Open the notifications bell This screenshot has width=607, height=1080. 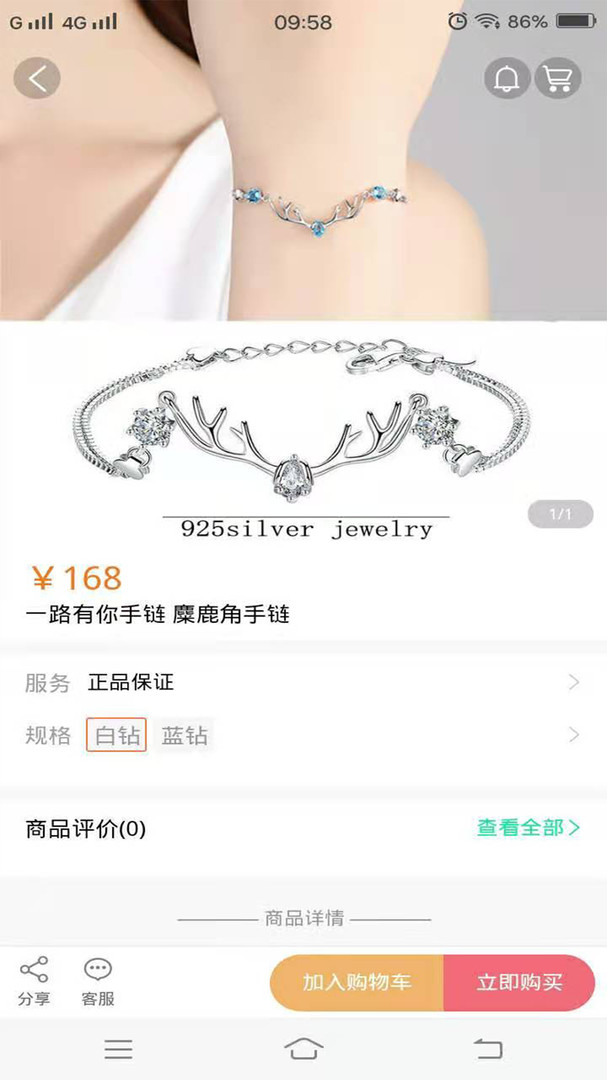(508, 79)
